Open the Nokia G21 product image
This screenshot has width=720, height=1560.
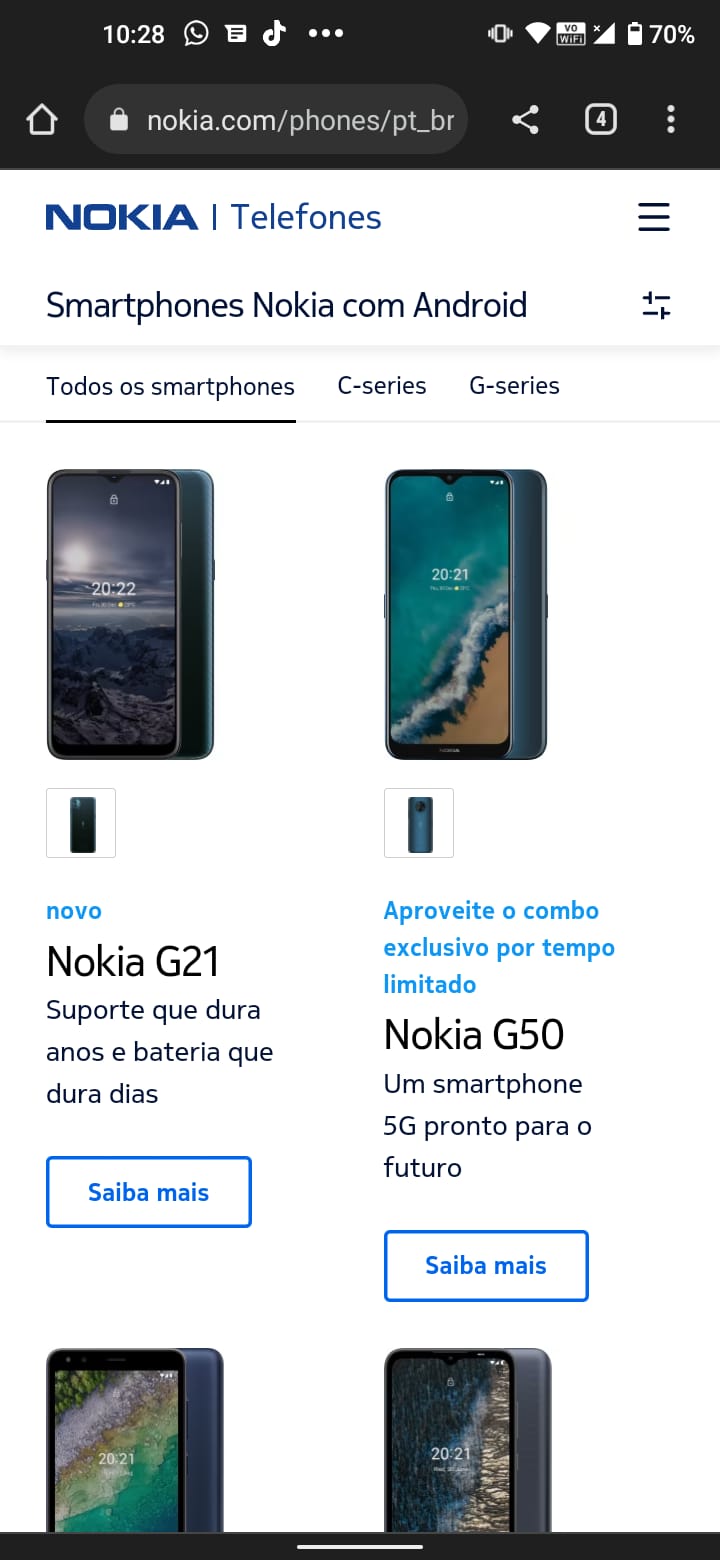tap(130, 614)
